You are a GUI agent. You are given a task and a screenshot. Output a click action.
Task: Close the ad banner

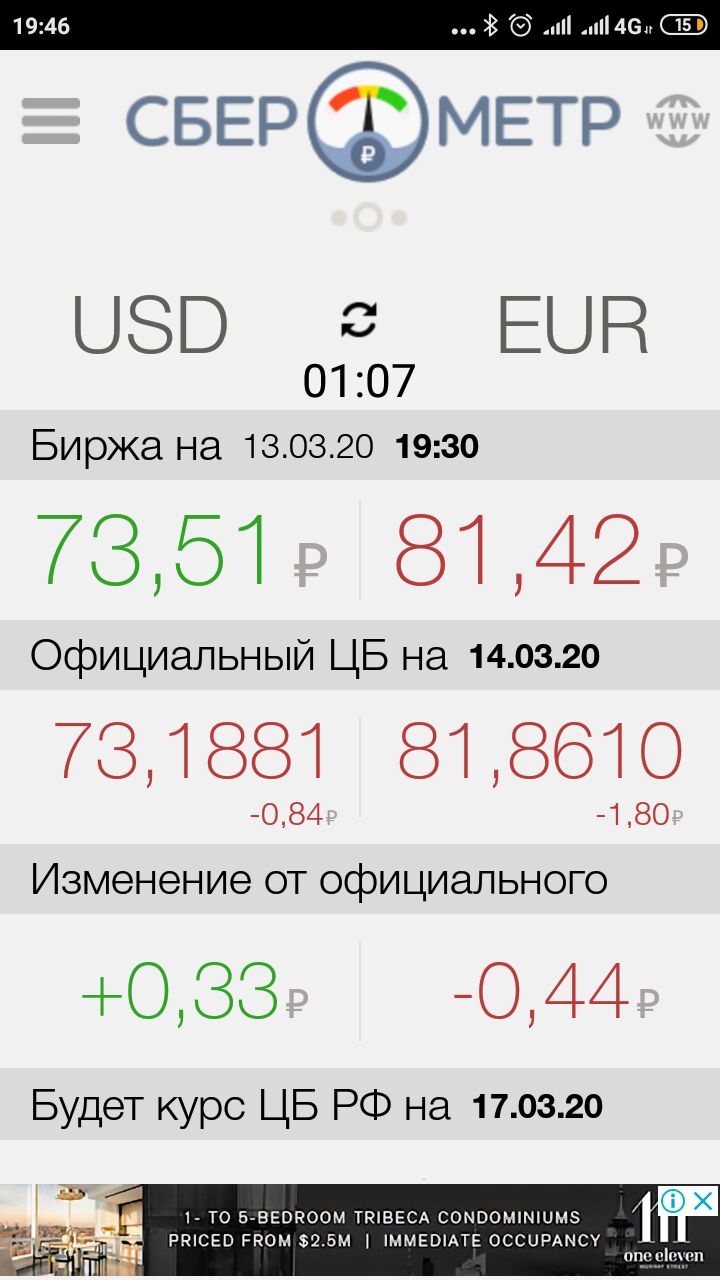(x=705, y=1201)
